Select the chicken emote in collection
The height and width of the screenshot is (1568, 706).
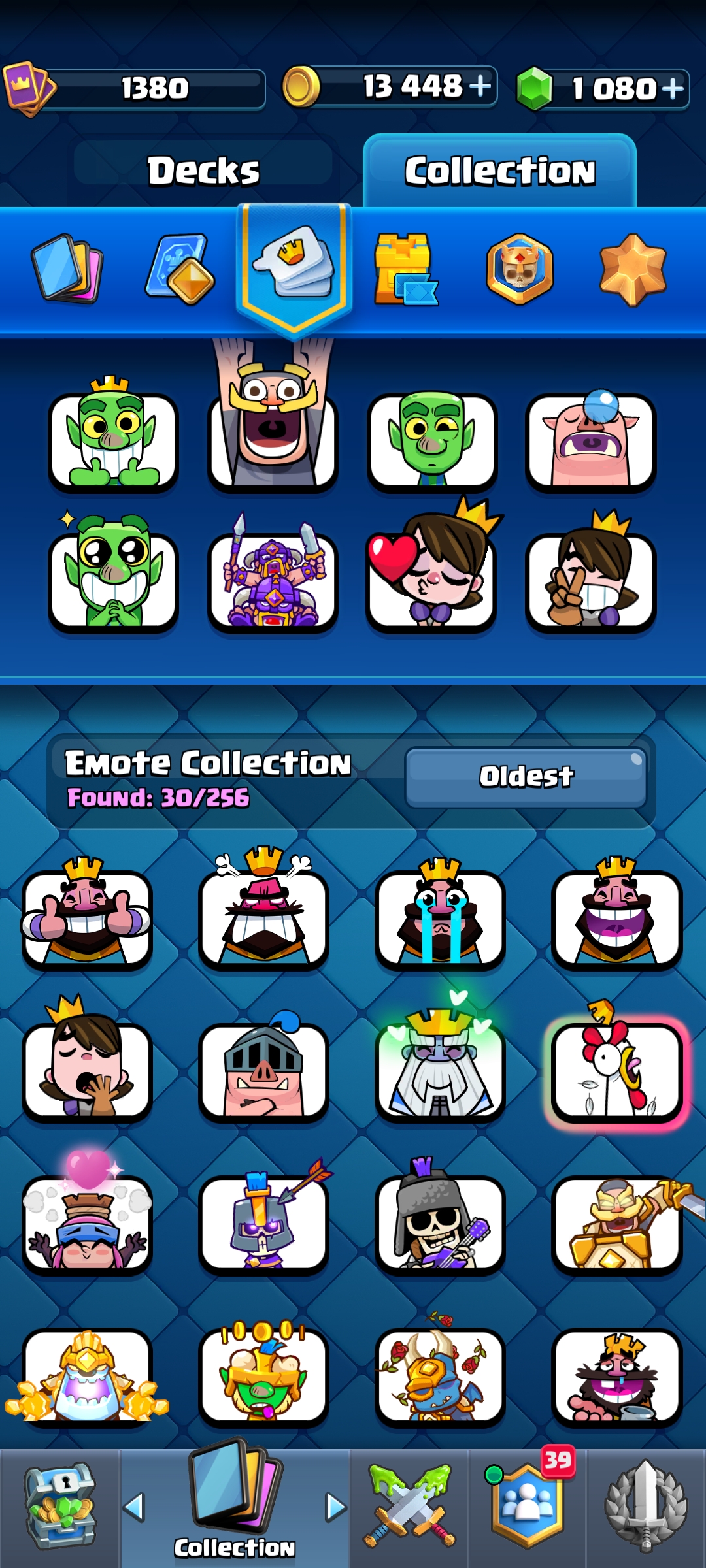click(x=616, y=1065)
